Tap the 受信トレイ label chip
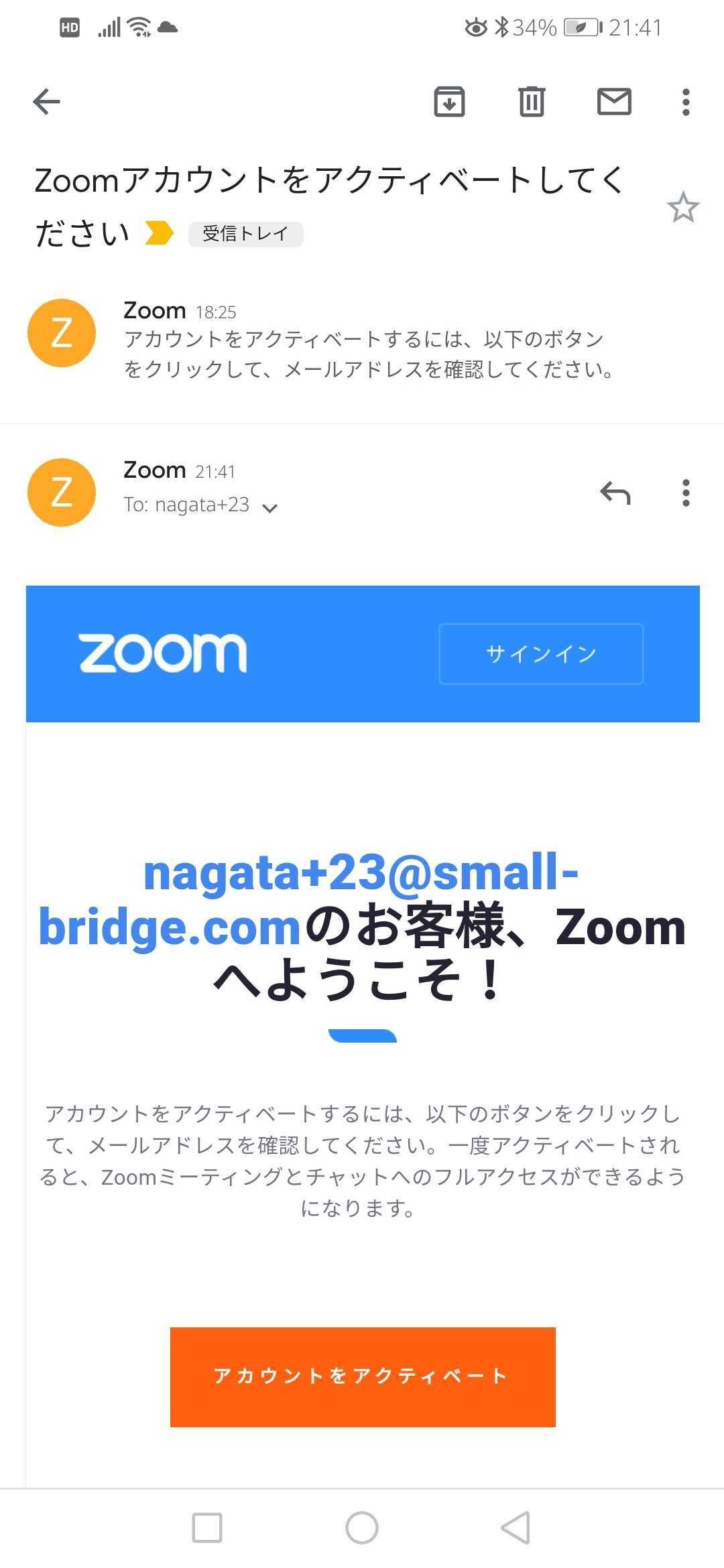The width and height of the screenshot is (724, 1568). coord(245,234)
